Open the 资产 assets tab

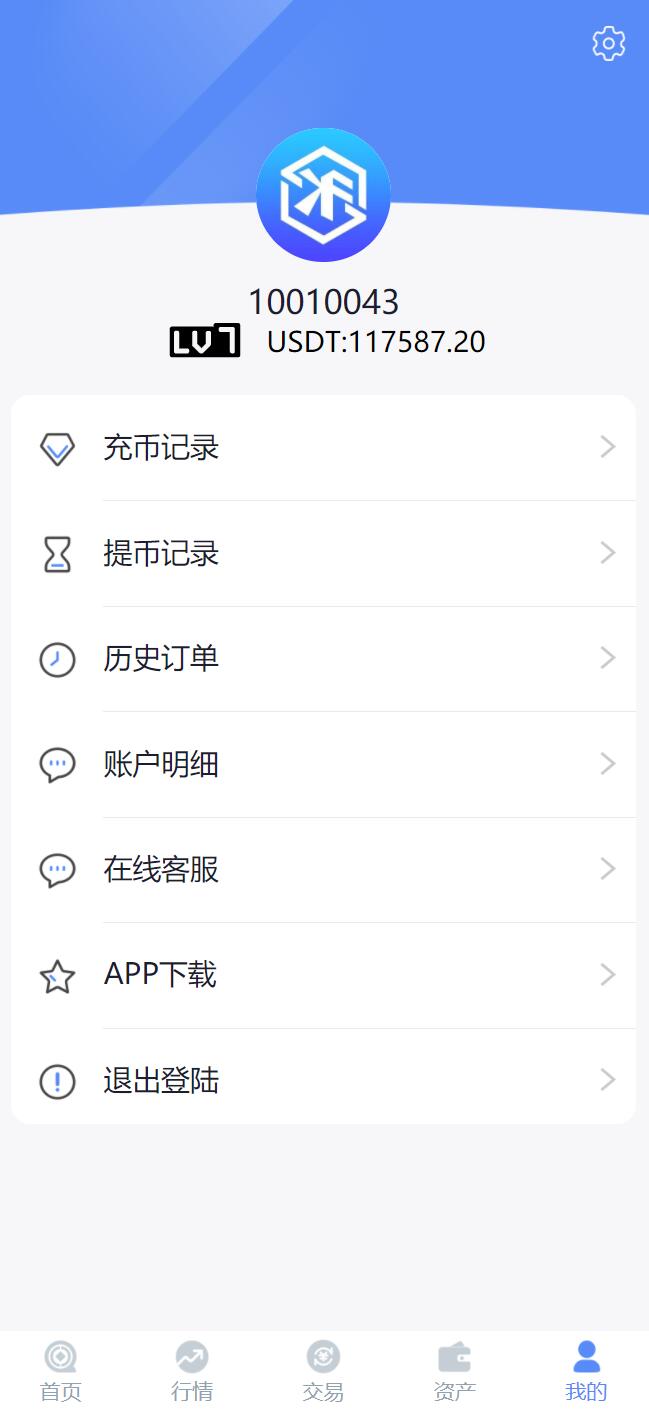[454, 1372]
